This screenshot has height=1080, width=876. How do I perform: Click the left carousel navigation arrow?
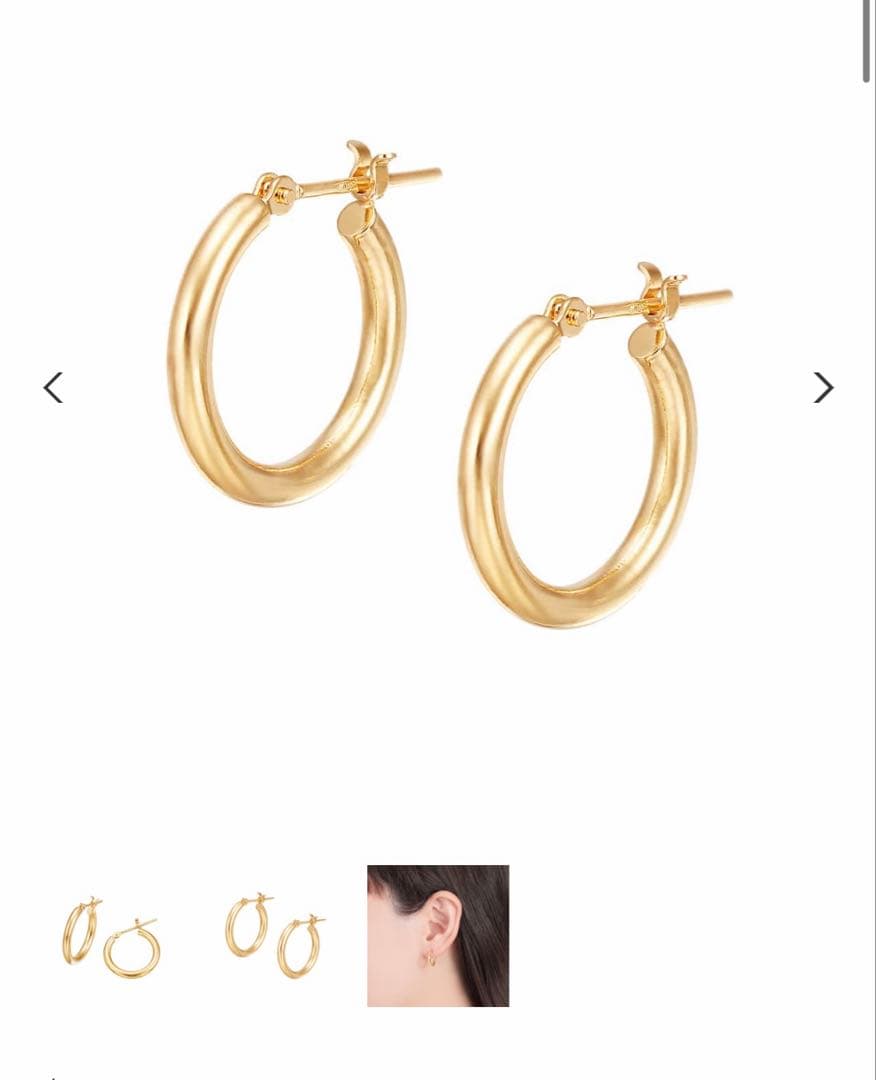55,386
